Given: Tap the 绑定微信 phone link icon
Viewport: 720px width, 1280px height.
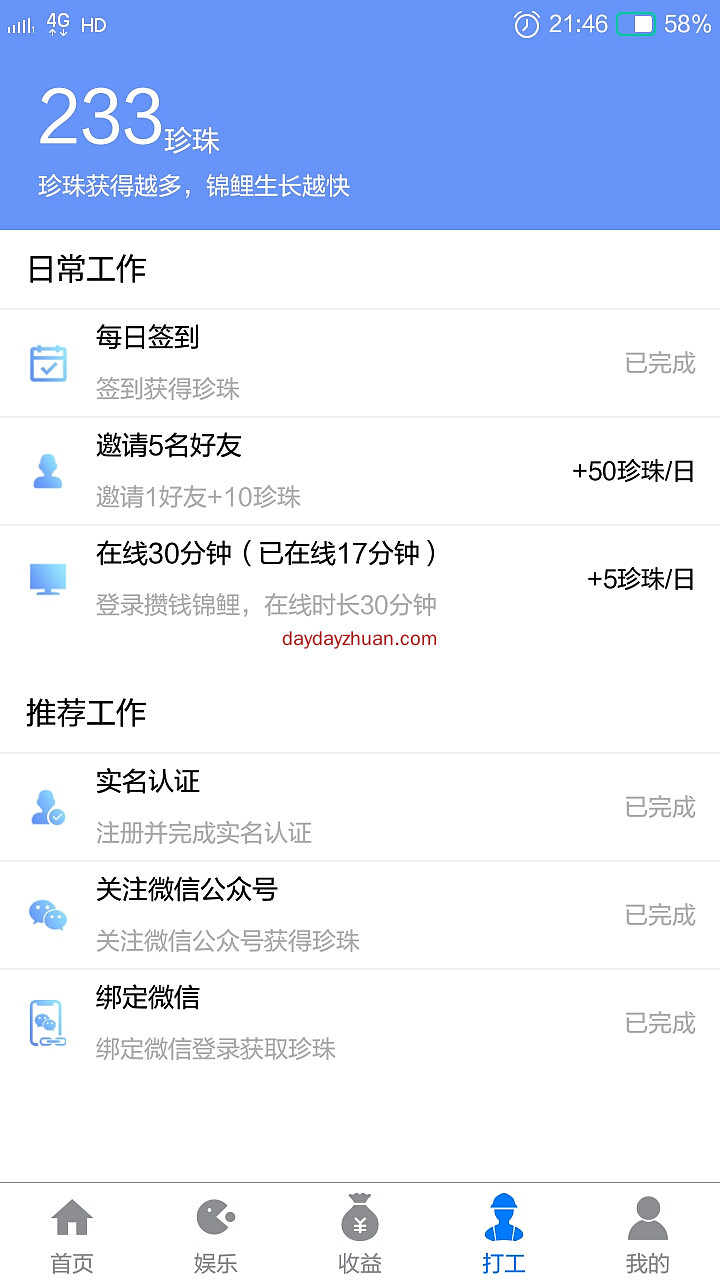Looking at the screenshot, I should click(48, 1023).
